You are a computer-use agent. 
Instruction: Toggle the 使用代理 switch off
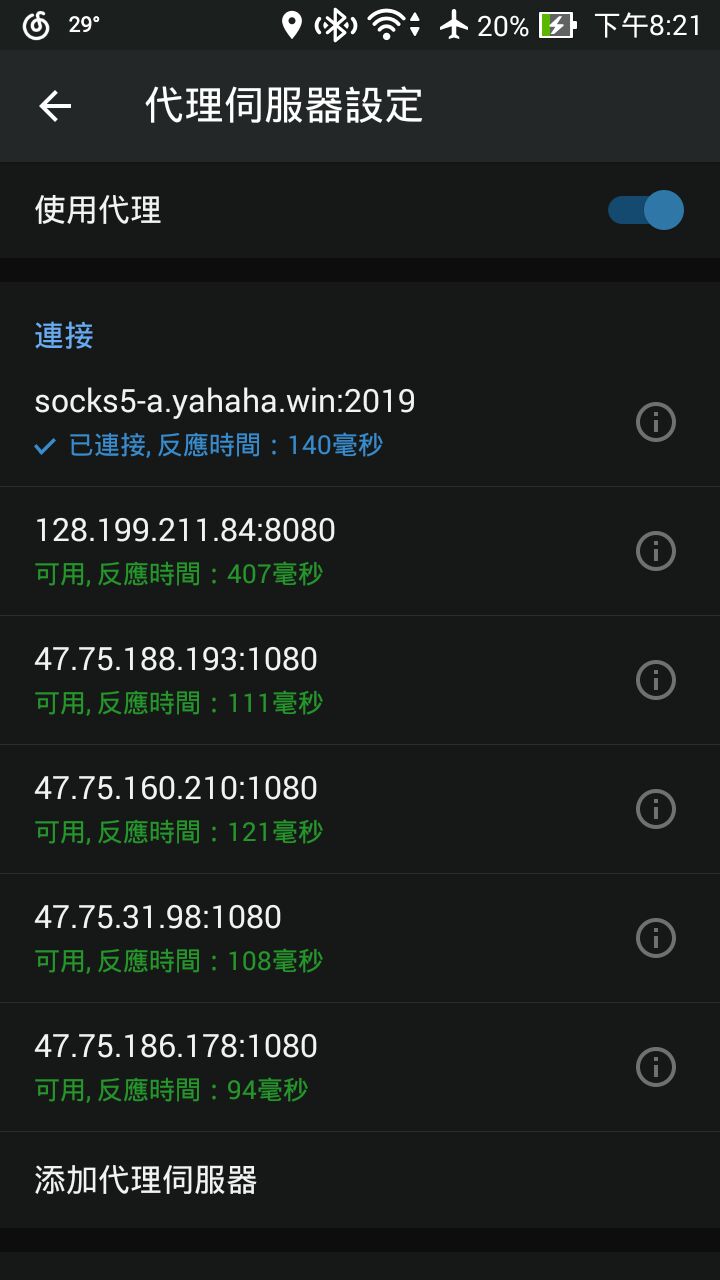tap(646, 210)
